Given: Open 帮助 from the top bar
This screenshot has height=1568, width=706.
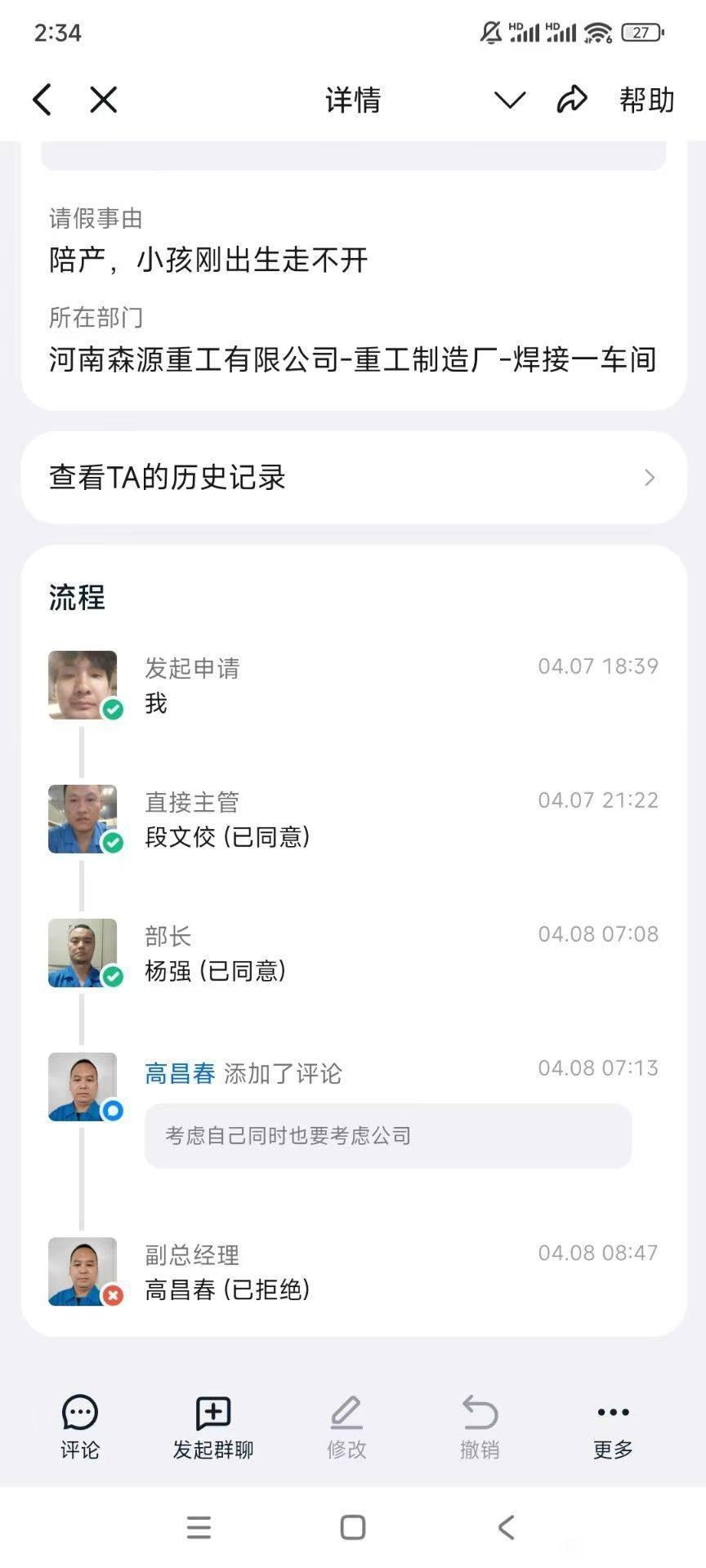Looking at the screenshot, I should click(x=646, y=99).
